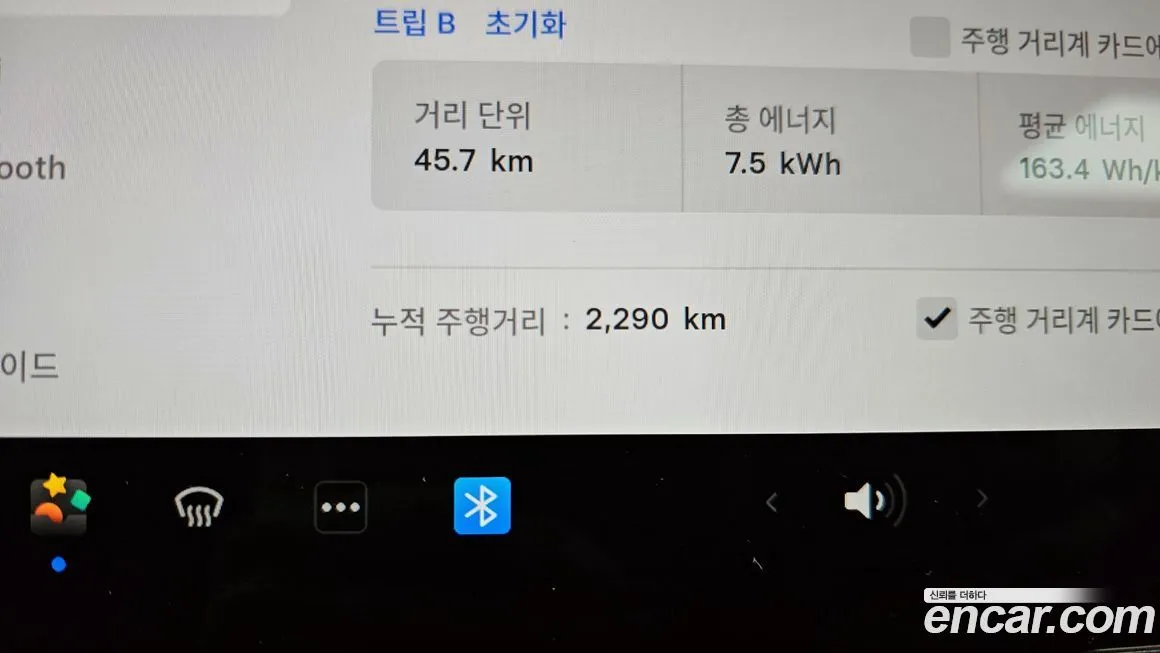Turn on the windshield defrost icon
Screen dimensions: 1160x653
tap(198, 507)
